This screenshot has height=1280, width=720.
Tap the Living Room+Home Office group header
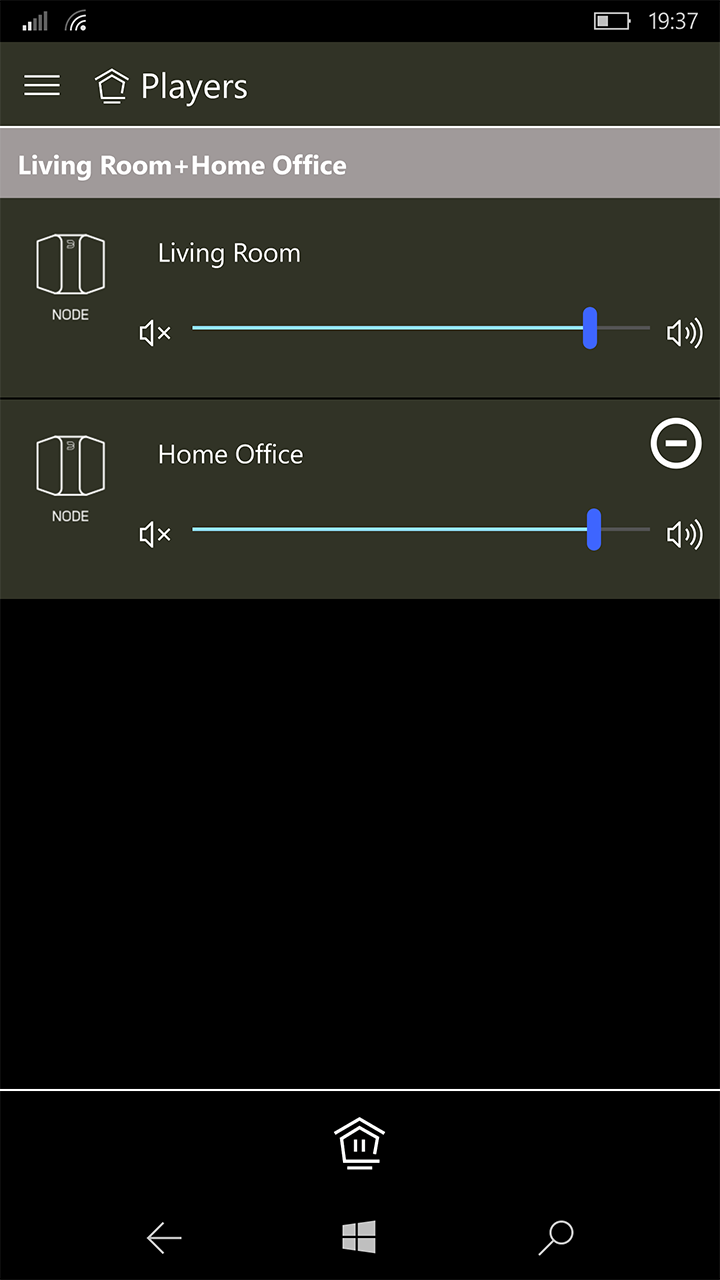pos(182,165)
